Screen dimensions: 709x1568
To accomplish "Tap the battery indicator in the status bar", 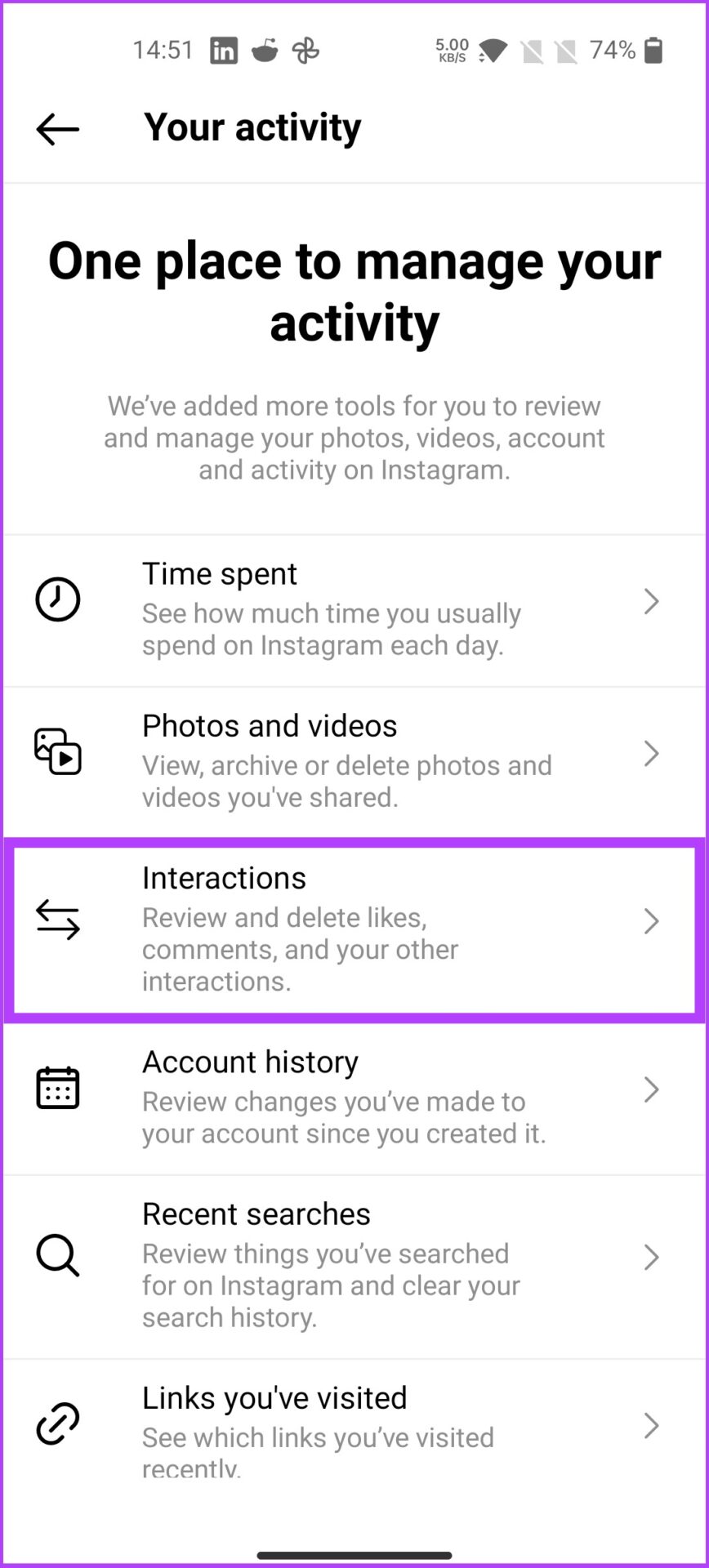I will coord(653,50).
